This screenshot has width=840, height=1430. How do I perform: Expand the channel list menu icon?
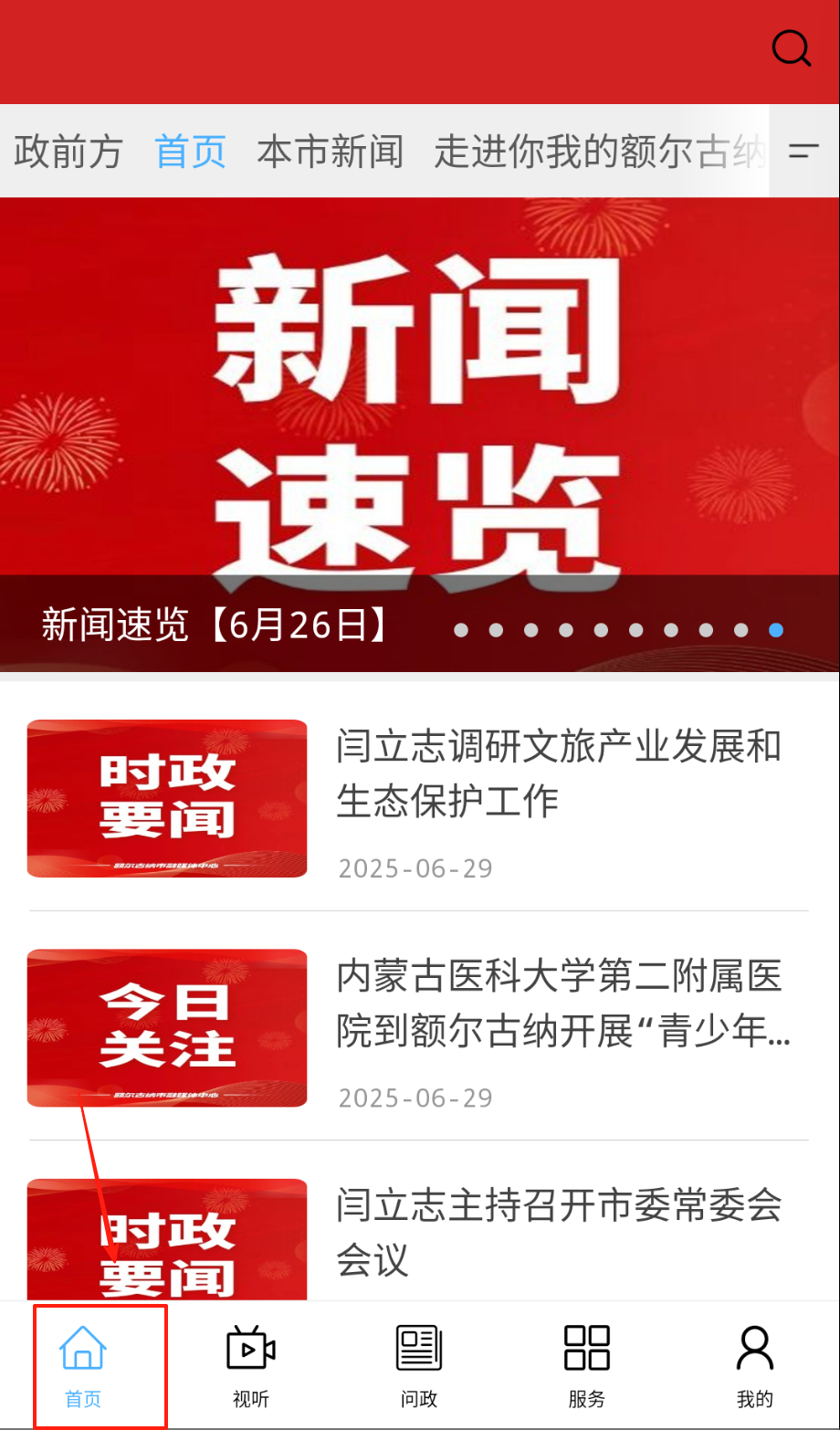click(803, 152)
